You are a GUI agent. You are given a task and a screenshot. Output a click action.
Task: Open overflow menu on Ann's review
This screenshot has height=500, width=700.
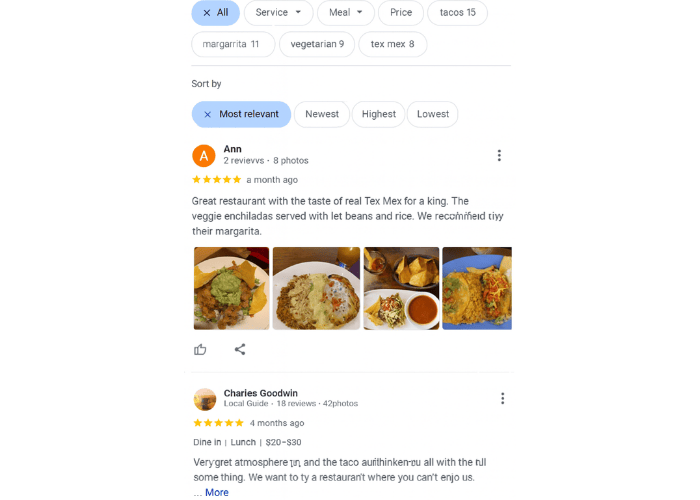[499, 155]
